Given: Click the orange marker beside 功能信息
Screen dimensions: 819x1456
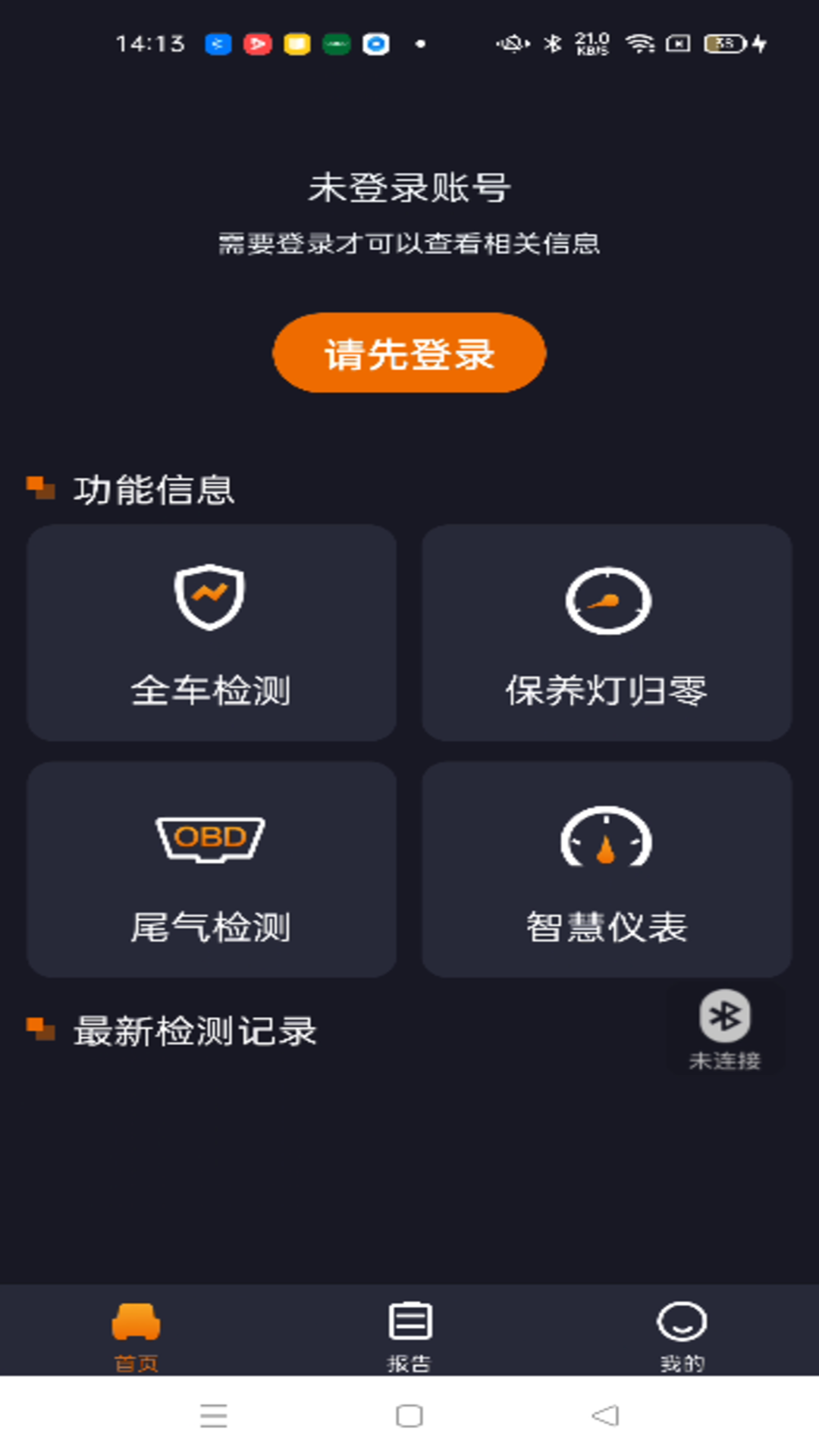Looking at the screenshot, I should (x=42, y=488).
